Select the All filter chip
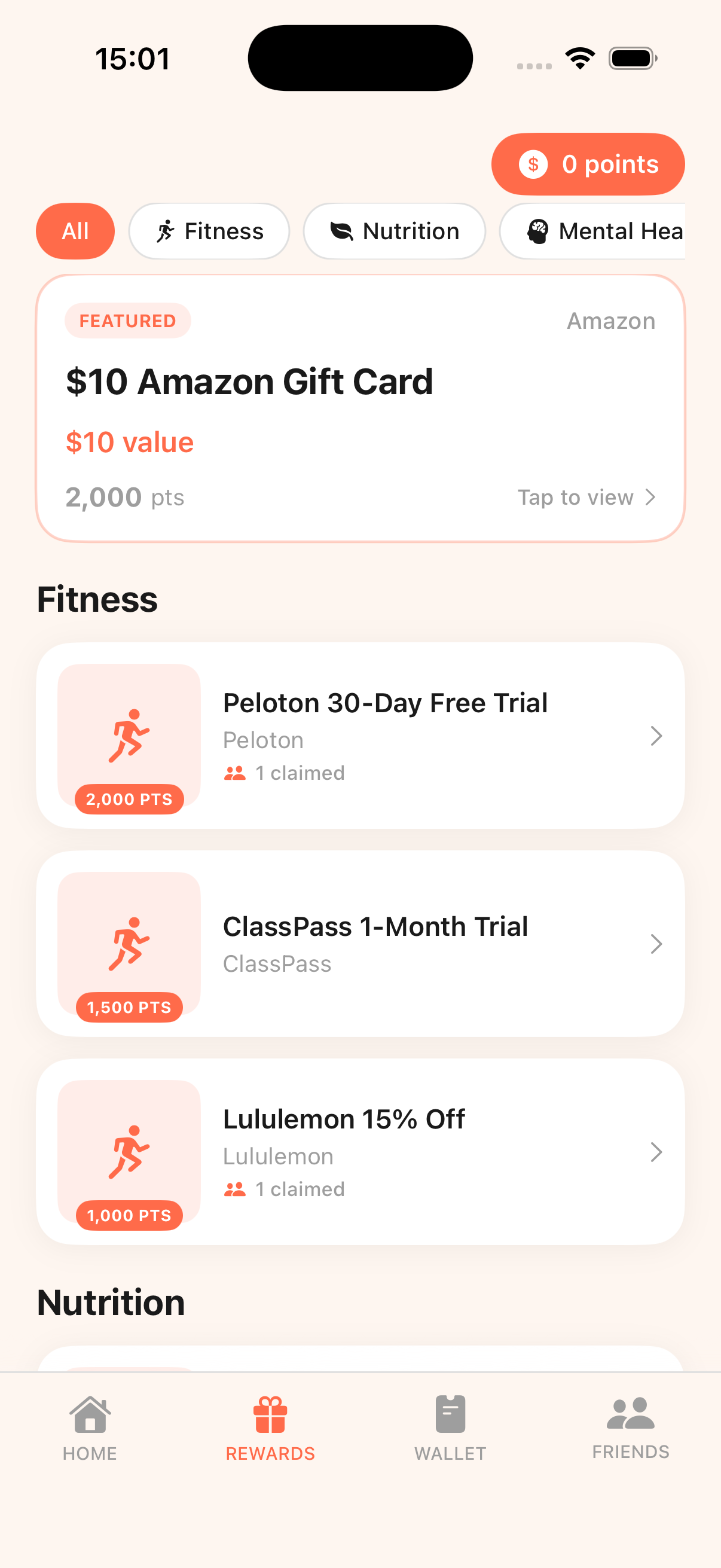This screenshot has height=1568, width=721. (x=75, y=231)
